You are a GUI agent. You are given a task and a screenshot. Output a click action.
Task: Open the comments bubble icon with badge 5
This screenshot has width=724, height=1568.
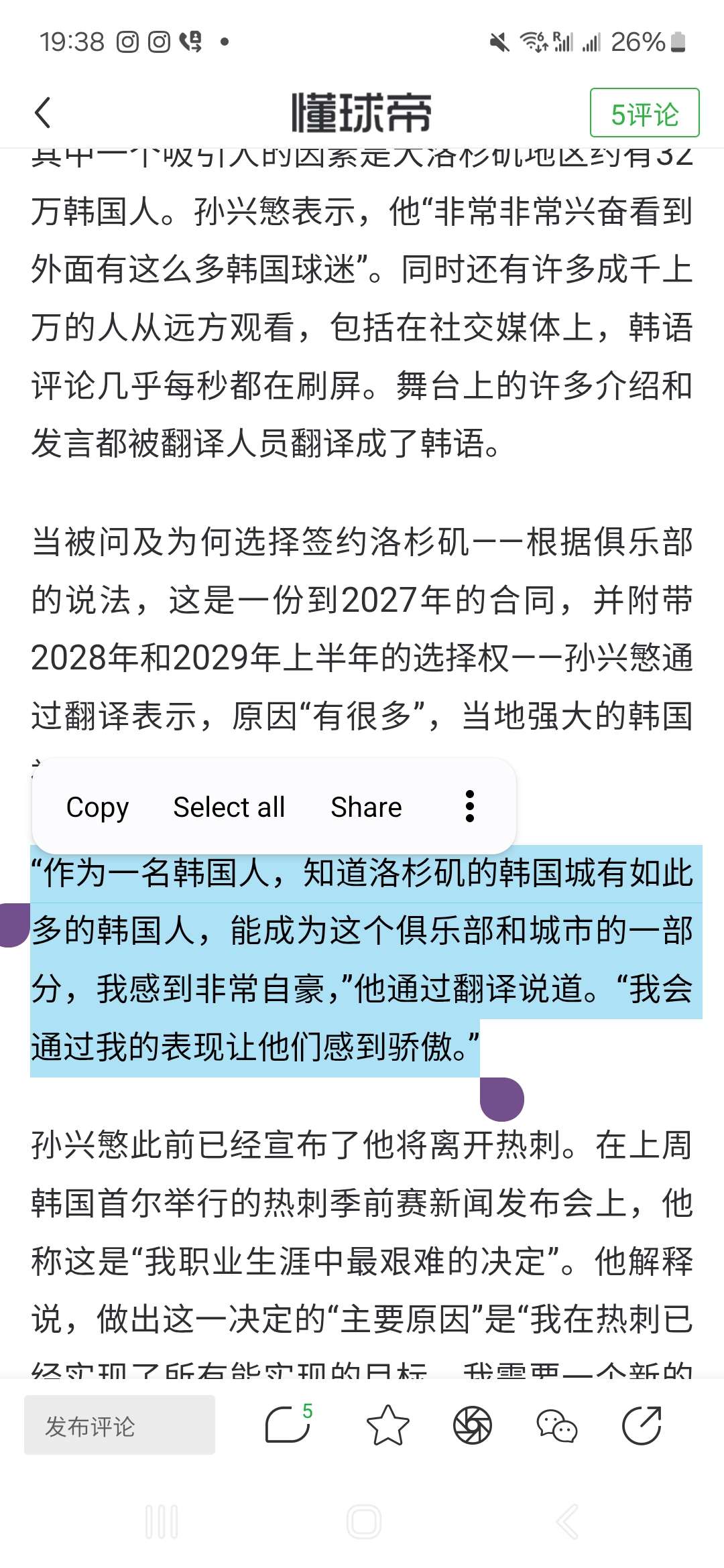click(289, 1424)
